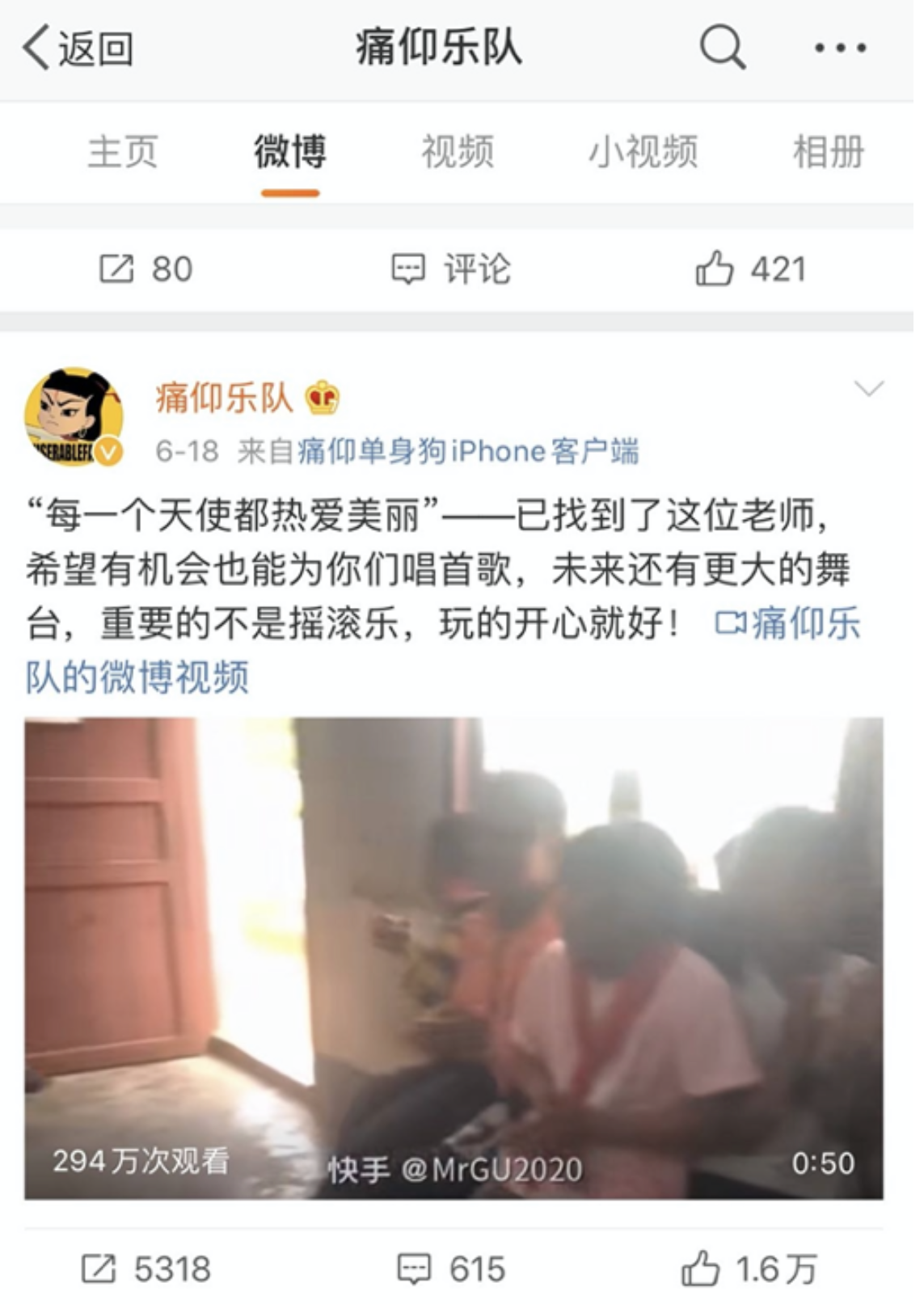
Task: Switch to the 视频 tab
Action: 458,152
